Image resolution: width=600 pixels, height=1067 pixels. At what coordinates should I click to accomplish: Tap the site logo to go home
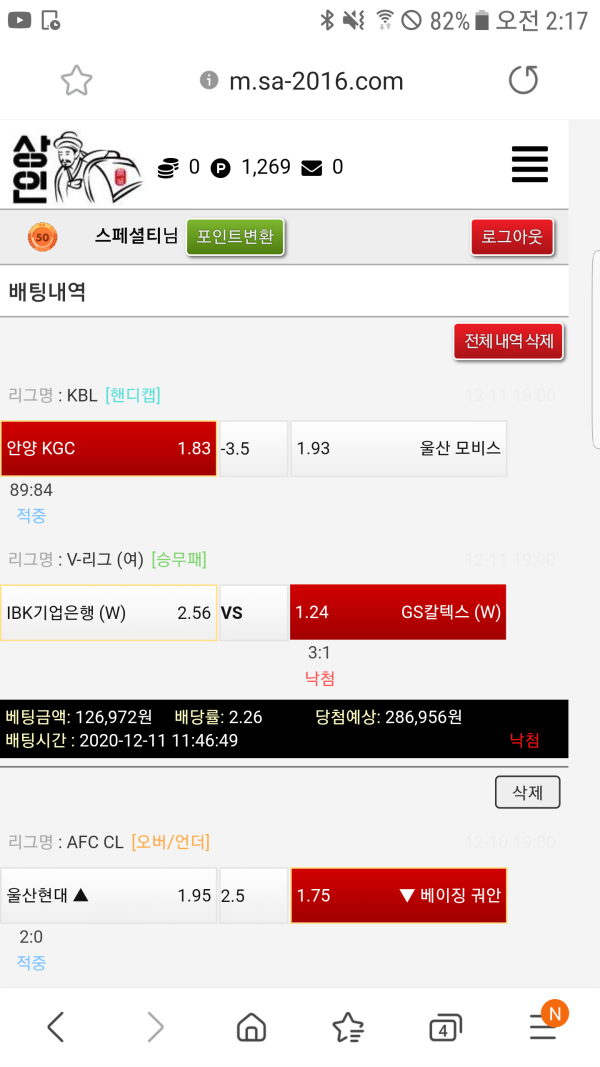pos(77,166)
